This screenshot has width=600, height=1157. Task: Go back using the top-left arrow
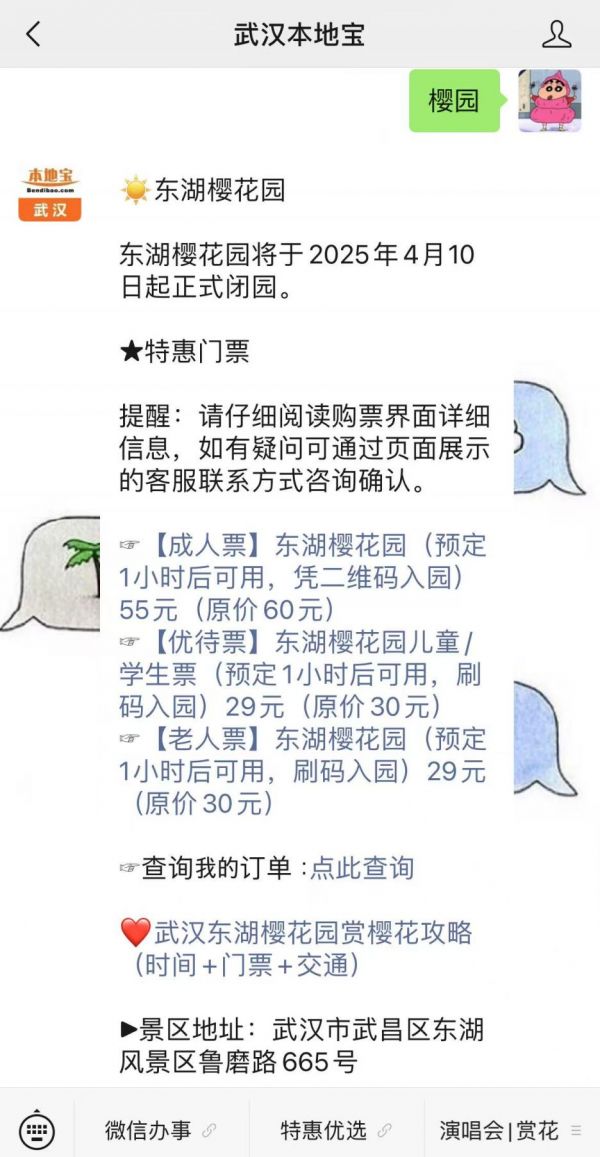(x=33, y=34)
